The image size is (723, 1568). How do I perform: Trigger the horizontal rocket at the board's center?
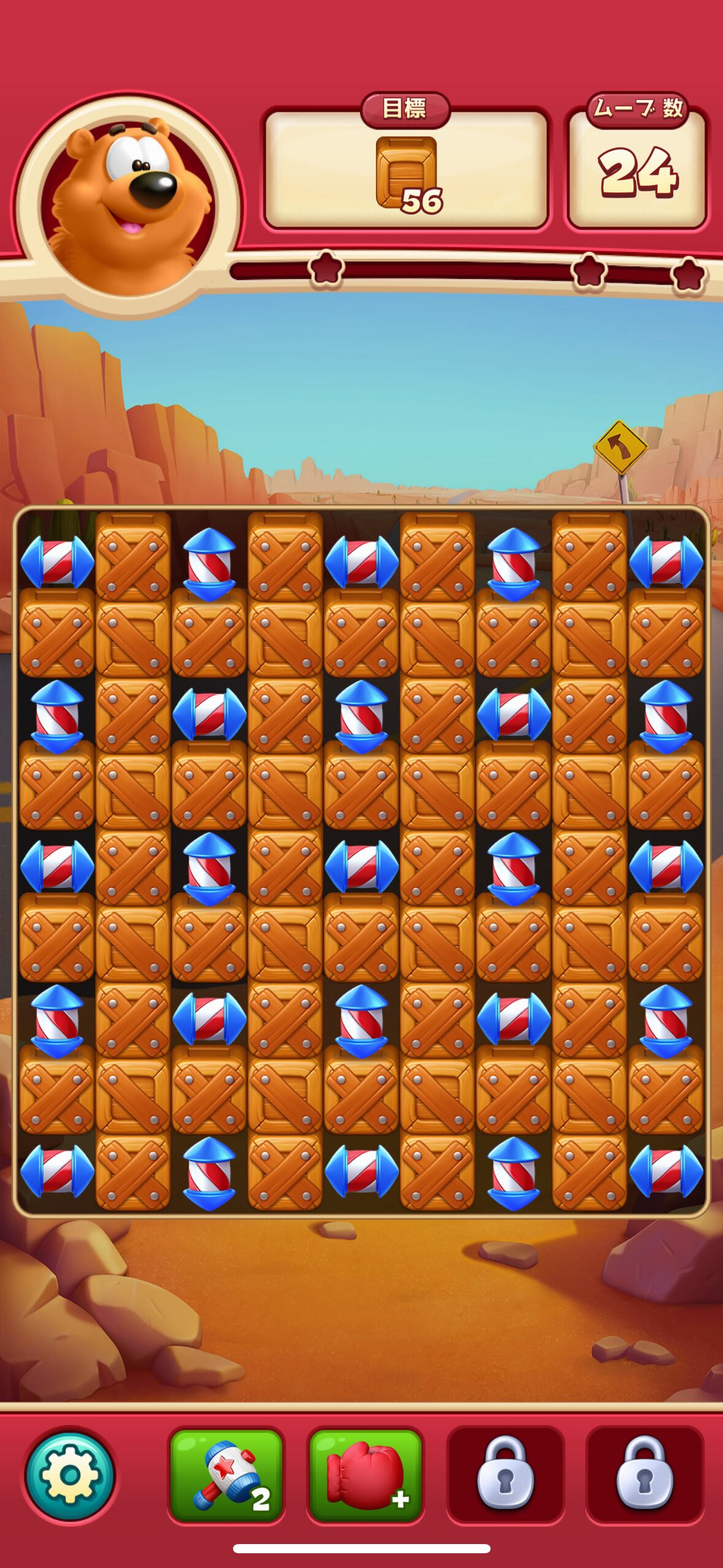click(361, 867)
